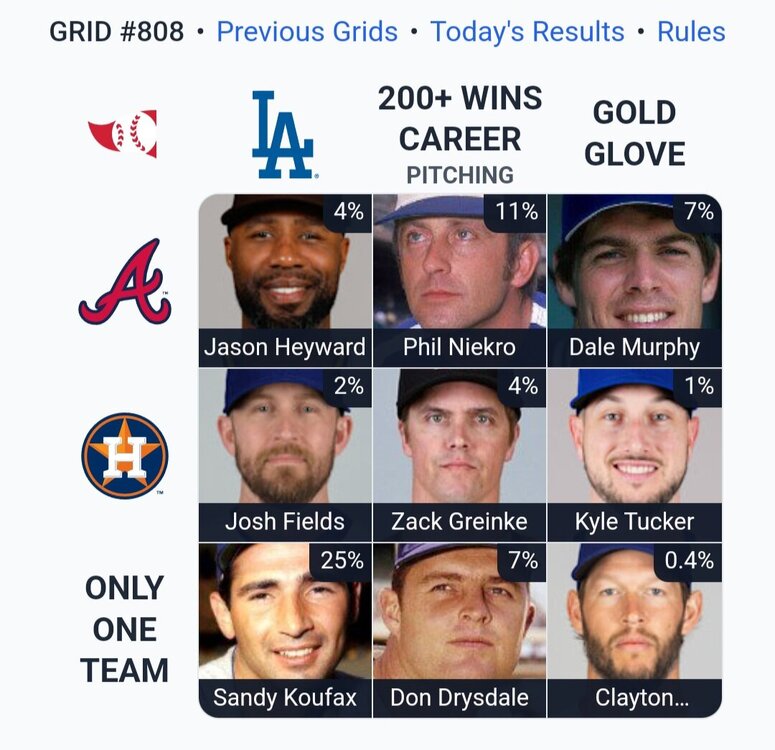Viewport: 775px width, 750px height.
Task: Open the Clayton... cell with 0.4%
Action: [634, 630]
